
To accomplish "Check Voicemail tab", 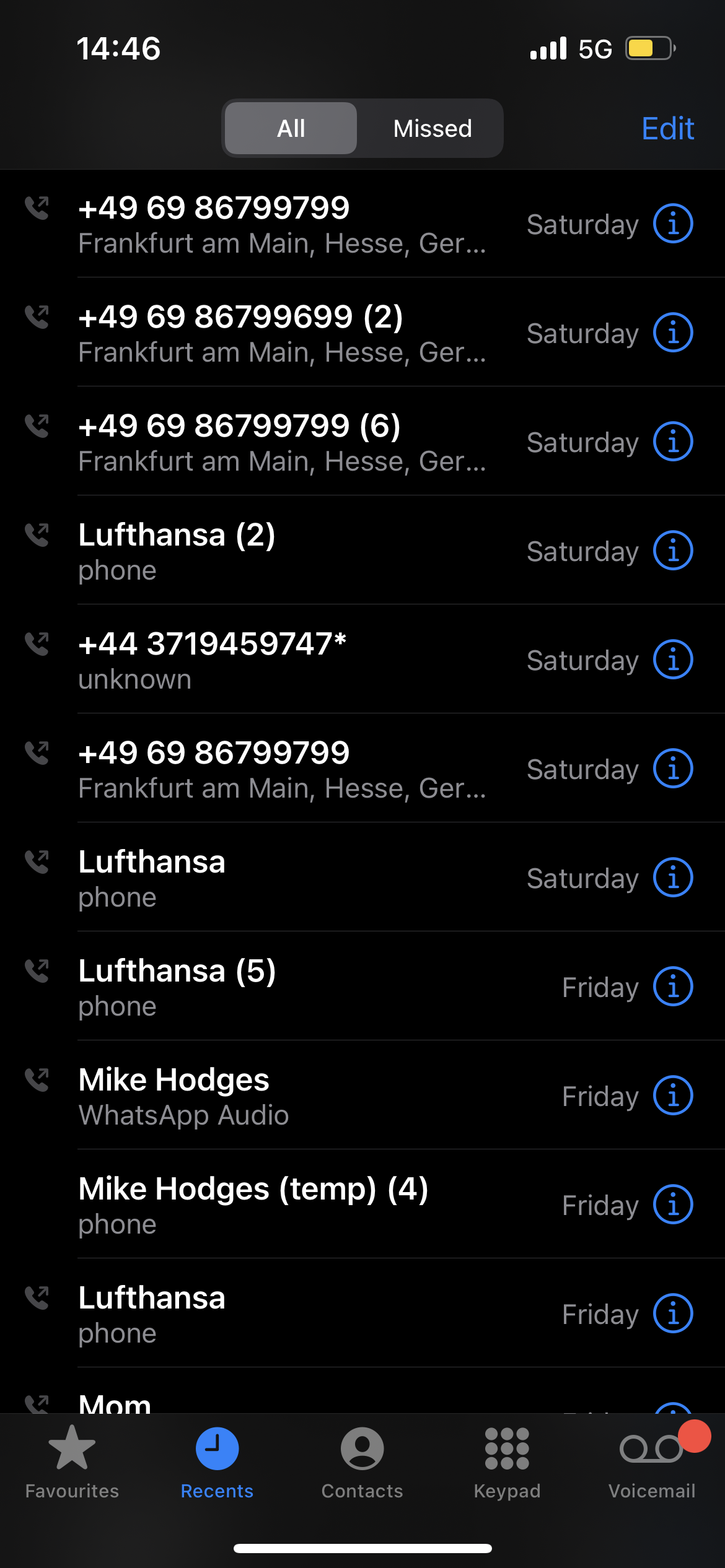I will 652,1463.
